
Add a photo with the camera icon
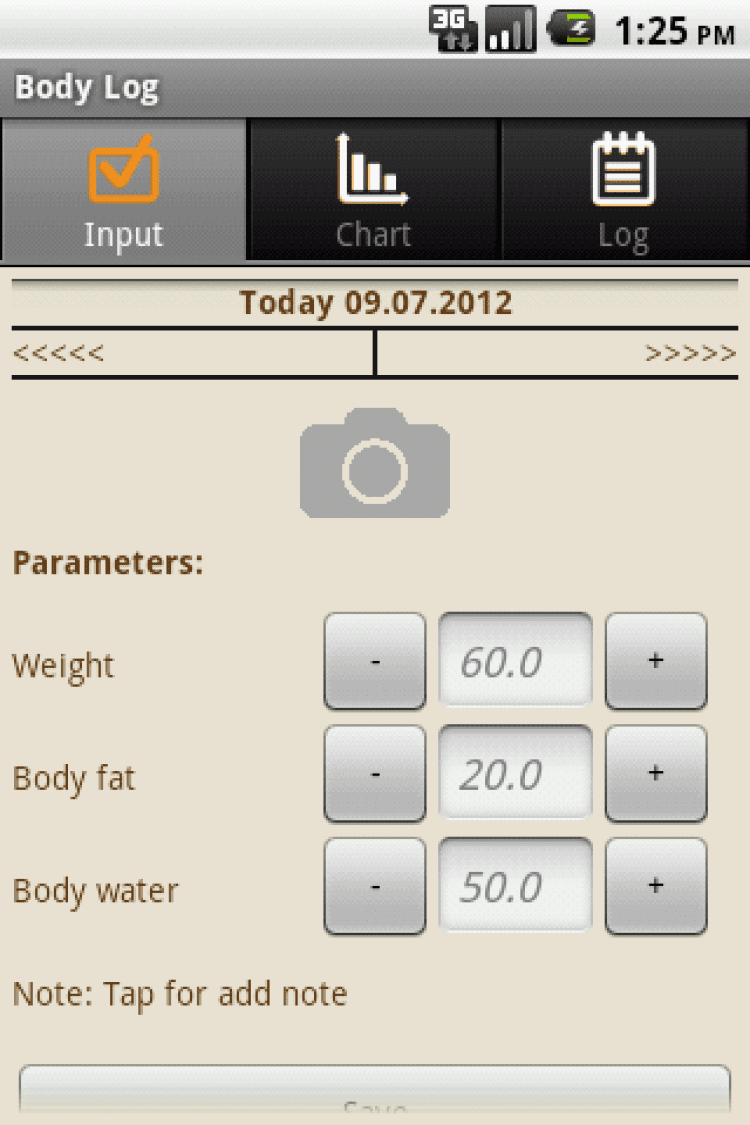[x=375, y=463]
